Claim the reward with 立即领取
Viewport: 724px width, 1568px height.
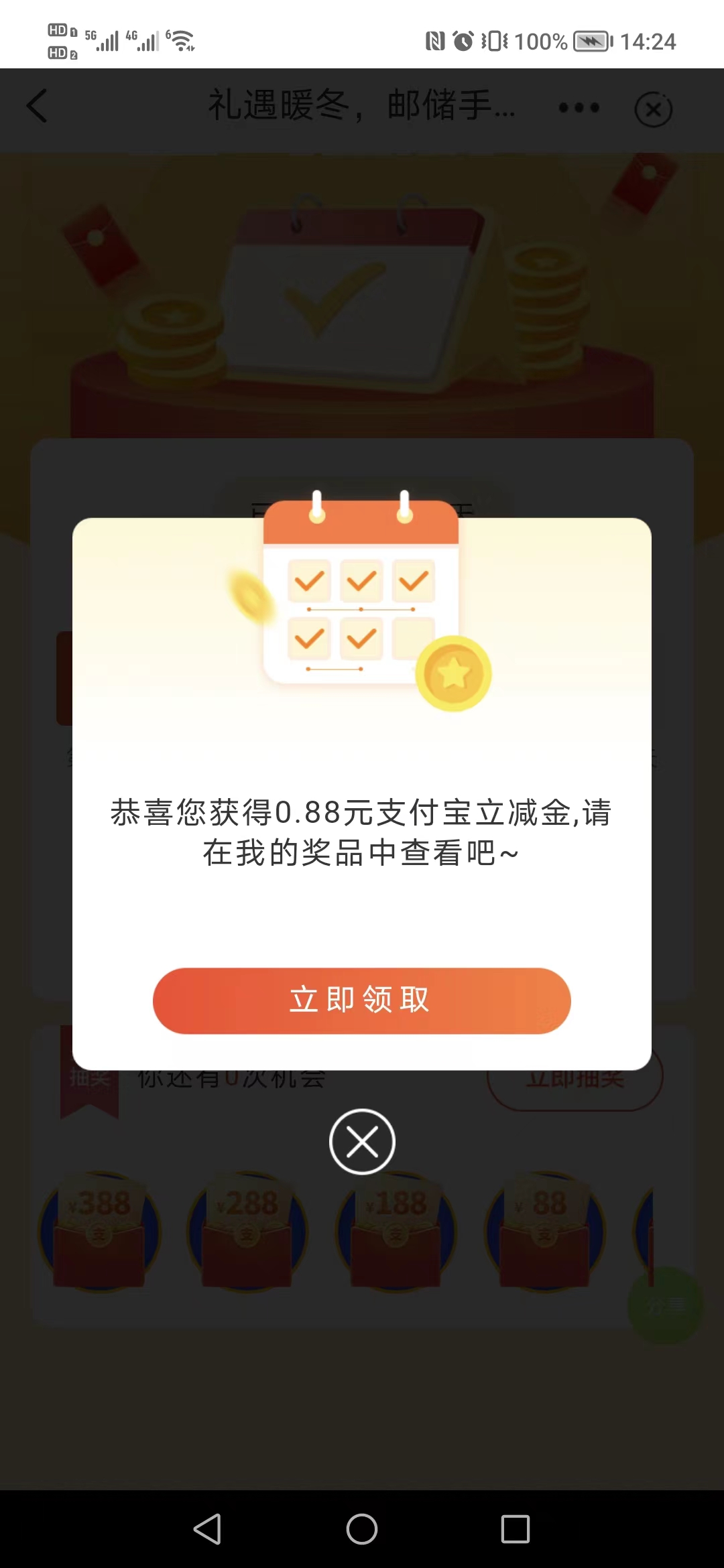(362, 1000)
